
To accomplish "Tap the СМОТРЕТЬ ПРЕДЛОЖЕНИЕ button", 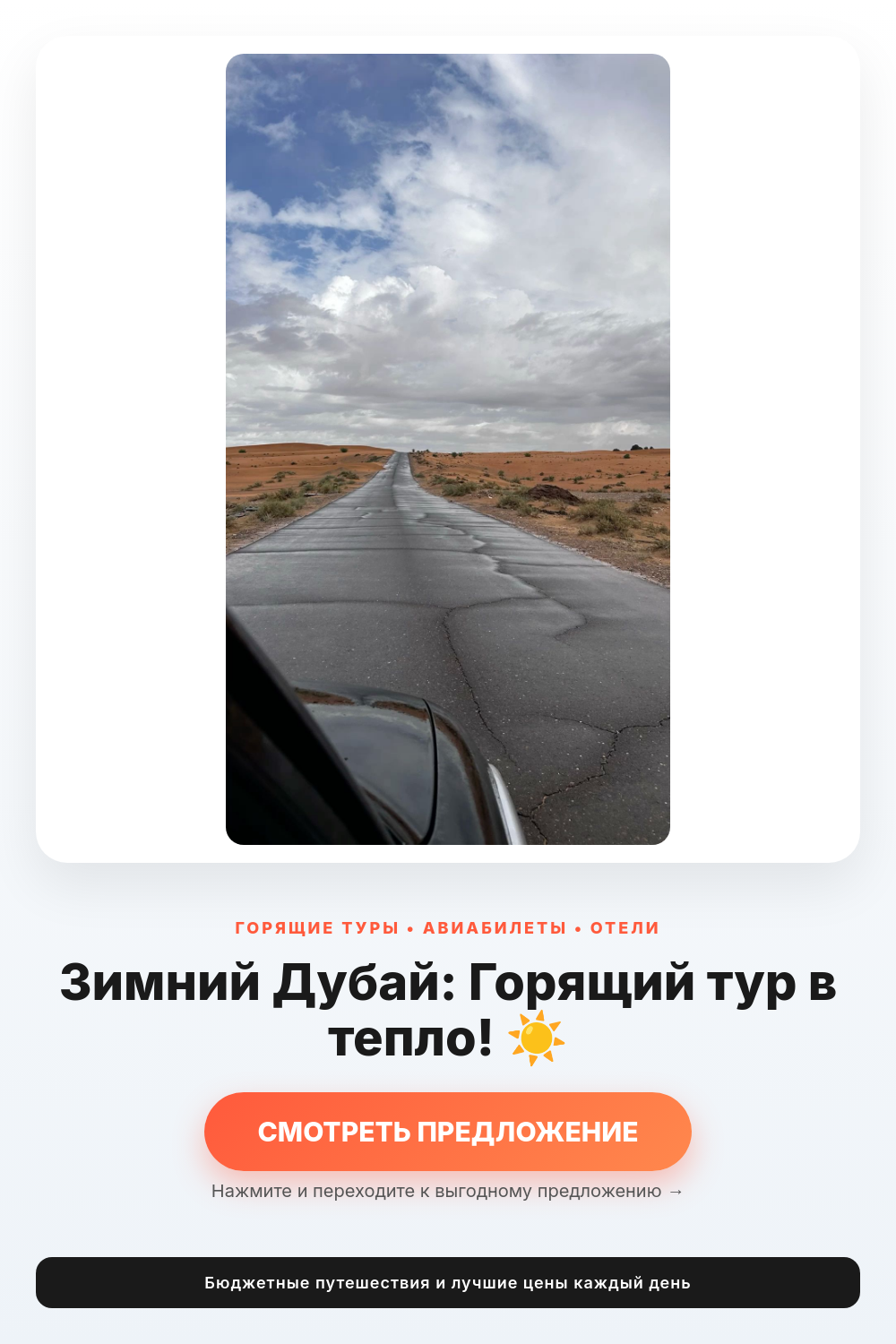I will pos(448,1132).
